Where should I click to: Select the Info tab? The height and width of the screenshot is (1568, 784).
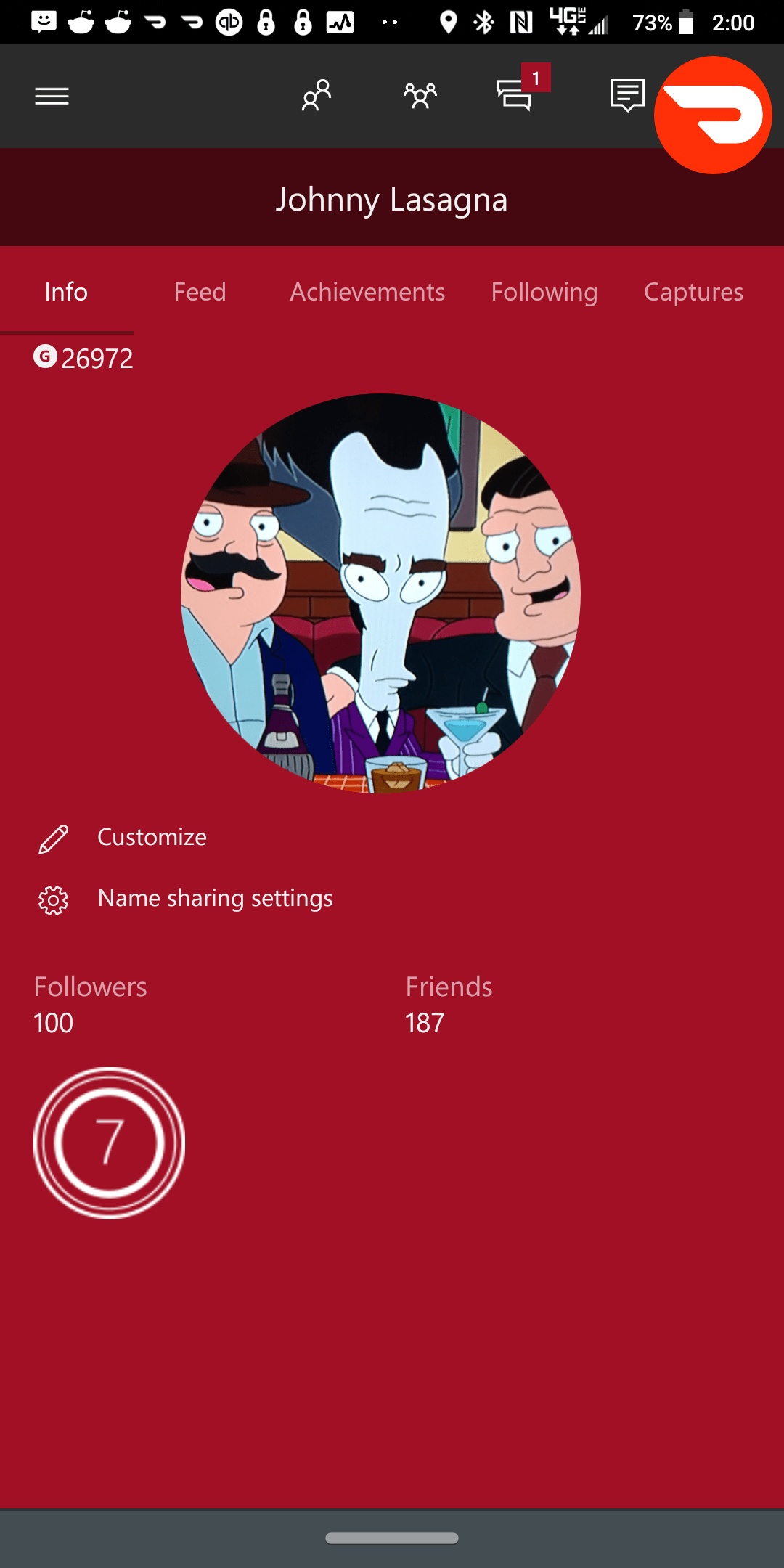[66, 292]
